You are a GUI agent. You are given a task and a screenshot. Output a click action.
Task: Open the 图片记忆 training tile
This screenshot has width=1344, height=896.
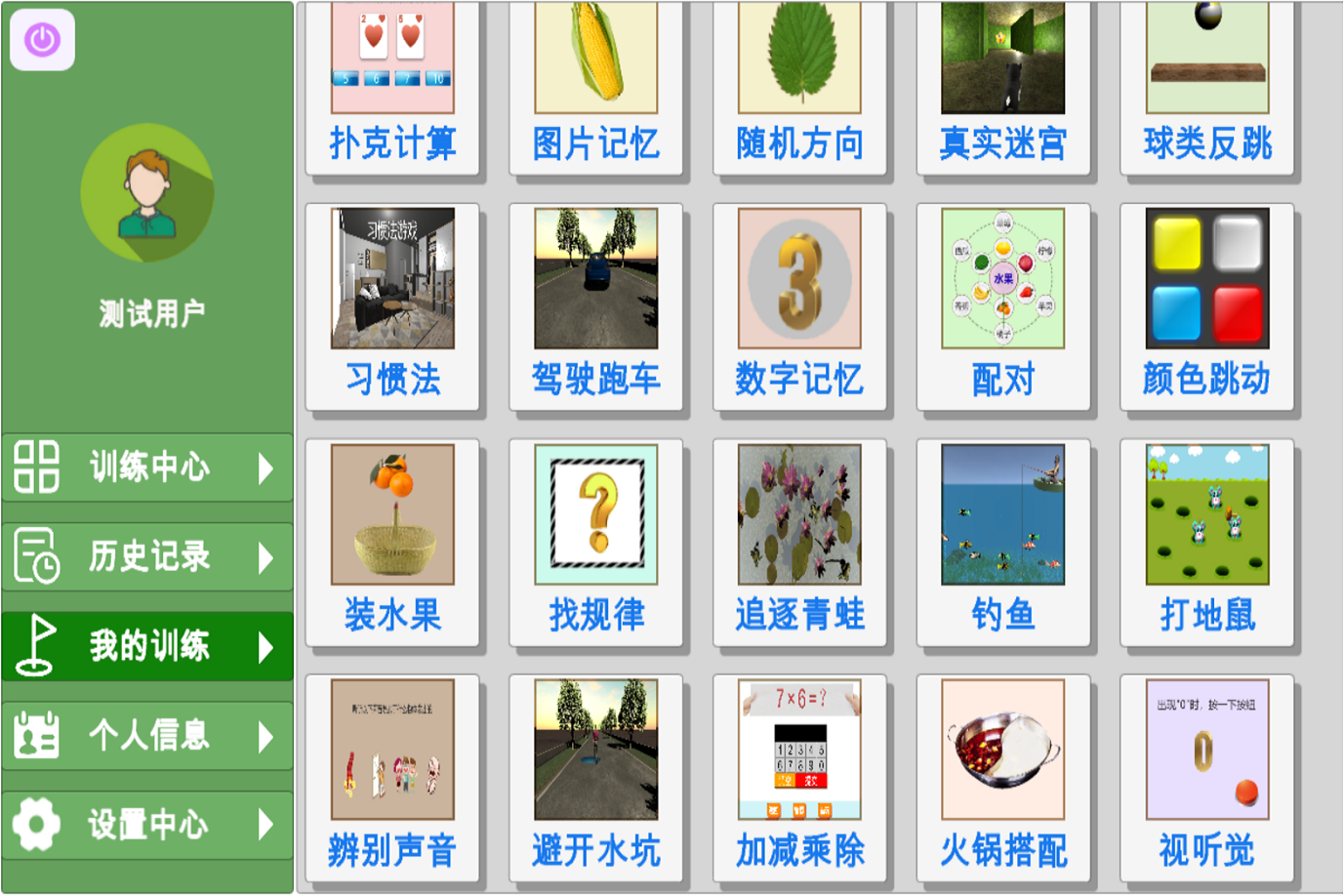tap(596, 88)
